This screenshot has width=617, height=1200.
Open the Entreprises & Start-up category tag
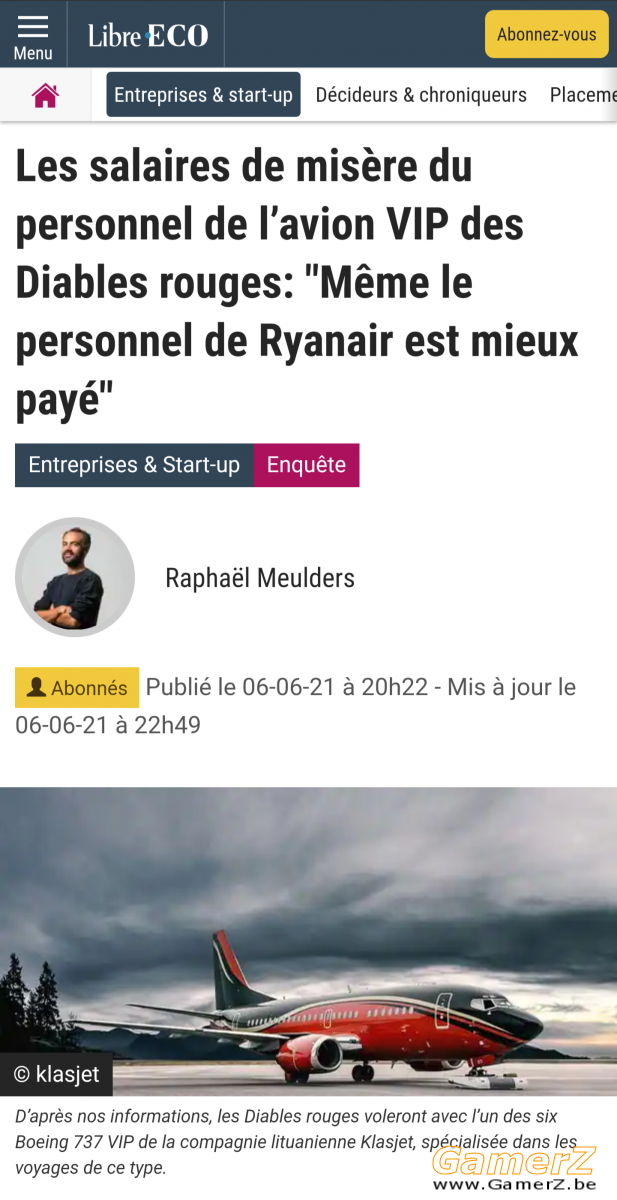[x=134, y=465]
